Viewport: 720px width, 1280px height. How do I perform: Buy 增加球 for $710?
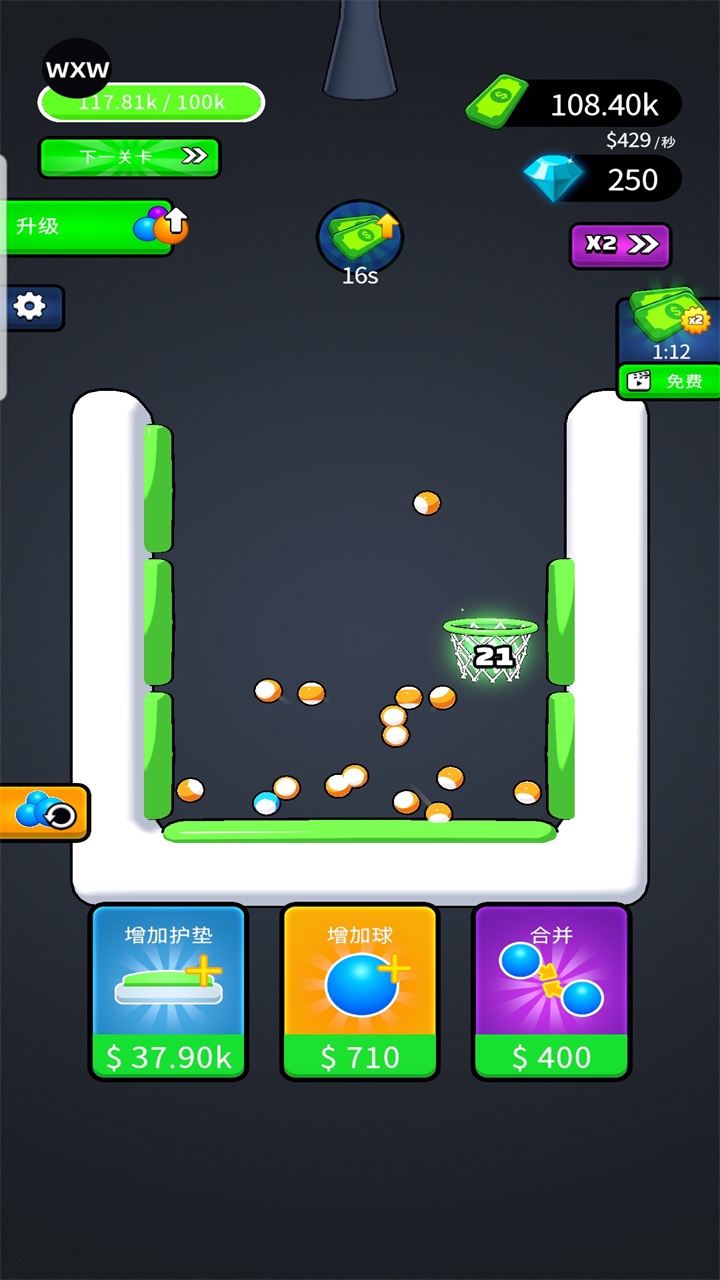[x=360, y=991]
